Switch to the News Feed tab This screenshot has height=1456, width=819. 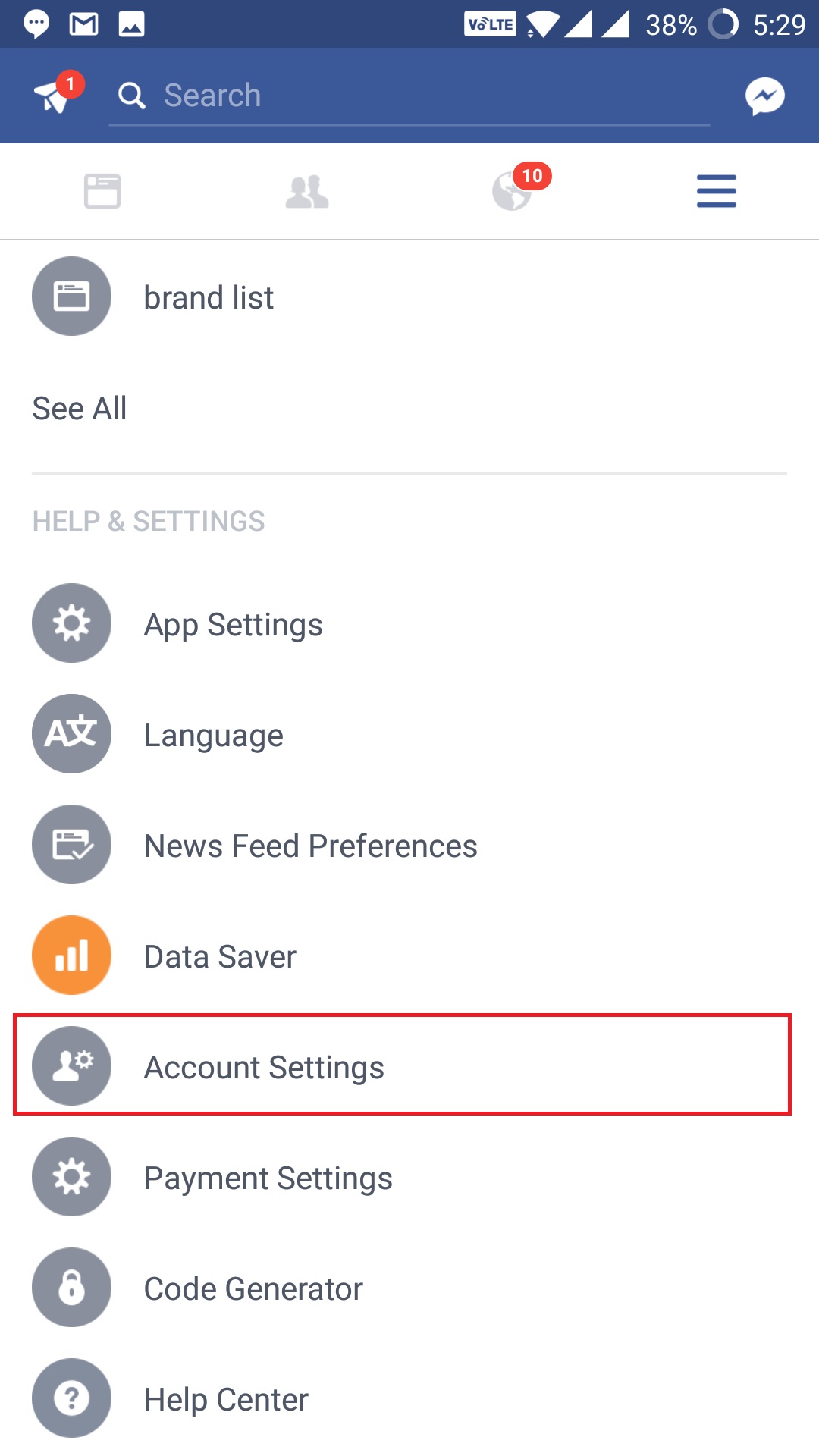tap(102, 191)
